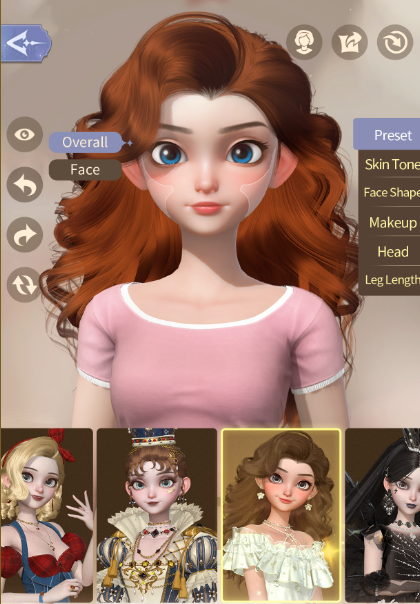
Task: Tap the share arrow icon
Action: (x=350, y=42)
